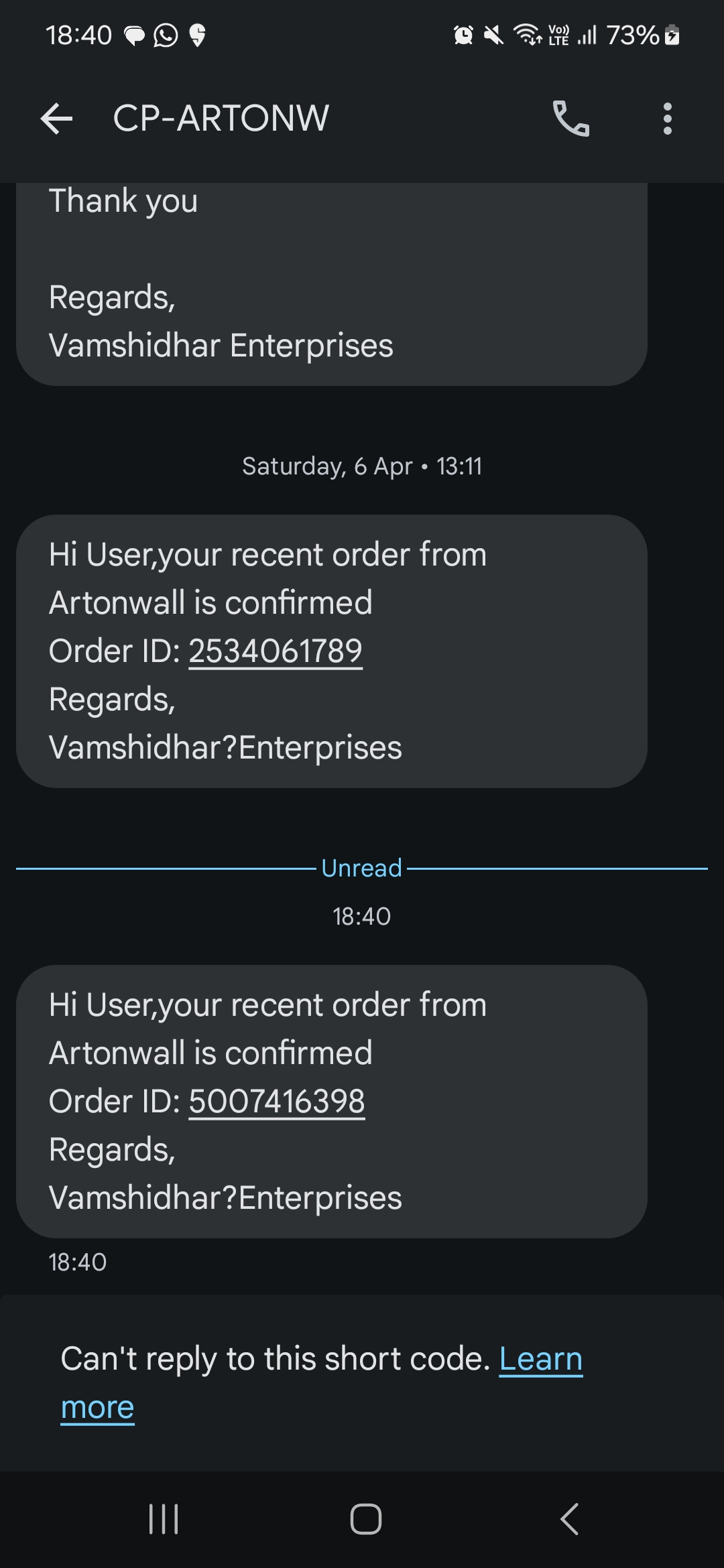Screen dimensions: 724x1568
Task: Tap the underlined order ID 5007416398
Action: [277, 1102]
